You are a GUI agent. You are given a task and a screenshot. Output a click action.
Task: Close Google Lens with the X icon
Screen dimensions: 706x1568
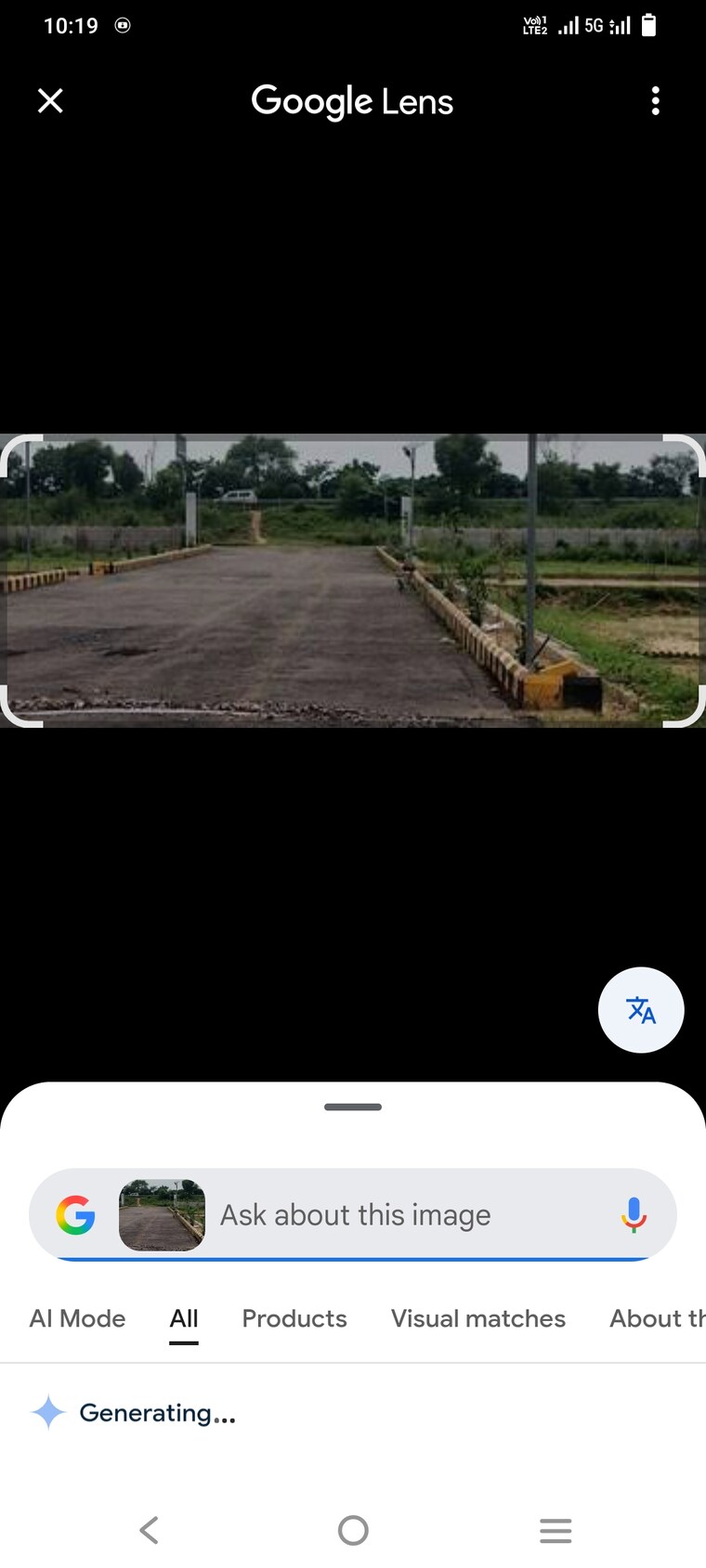pos(49,100)
